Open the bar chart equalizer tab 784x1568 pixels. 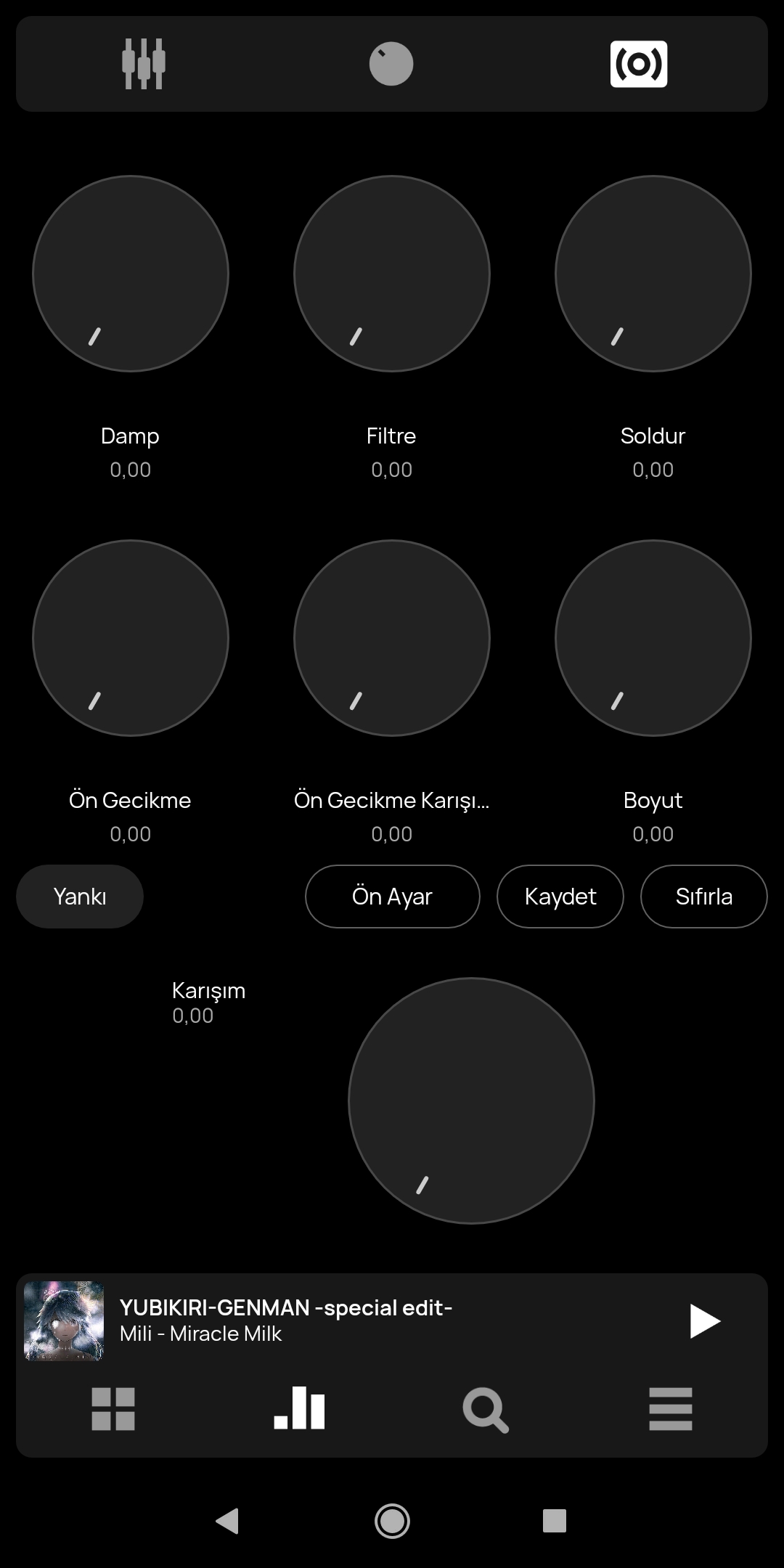[299, 1409]
